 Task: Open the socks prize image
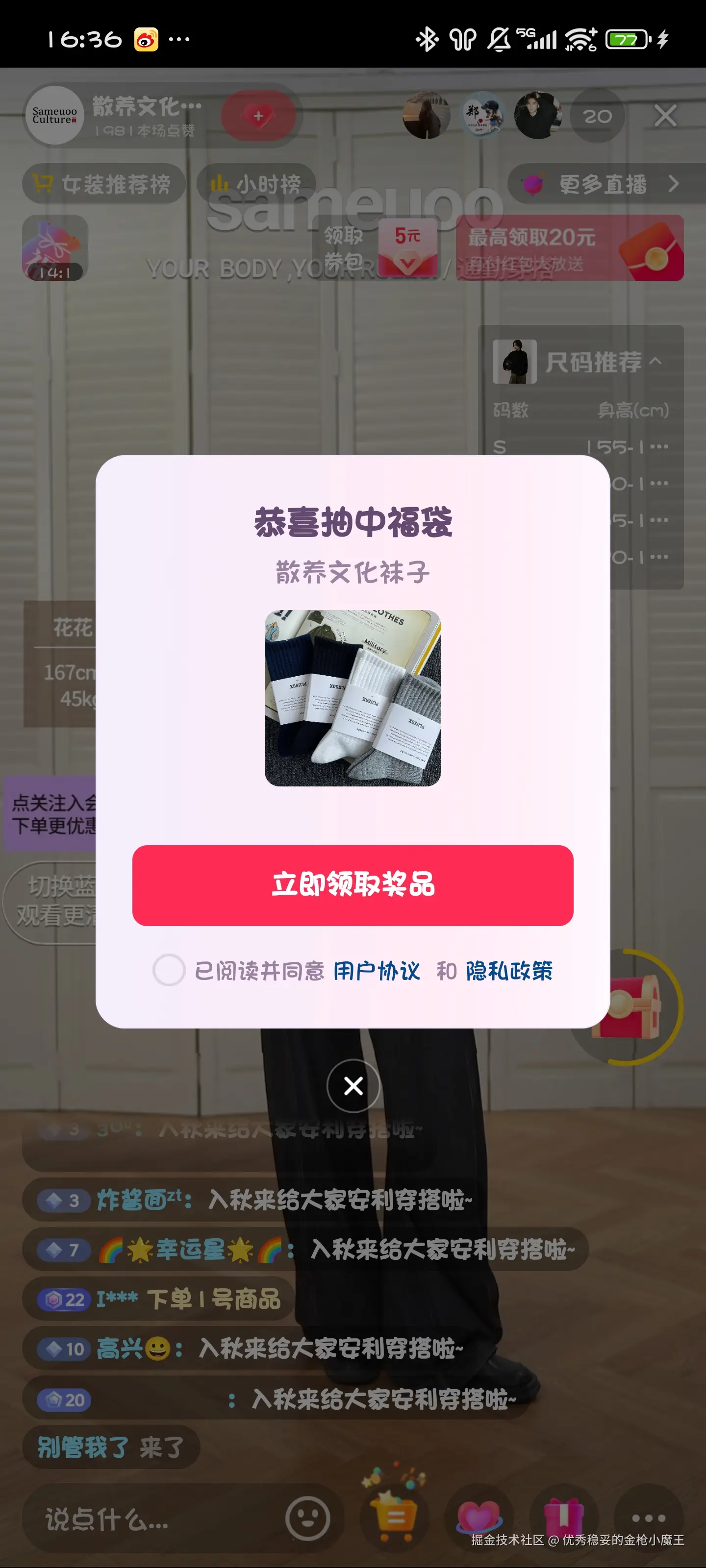[x=353, y=698]
